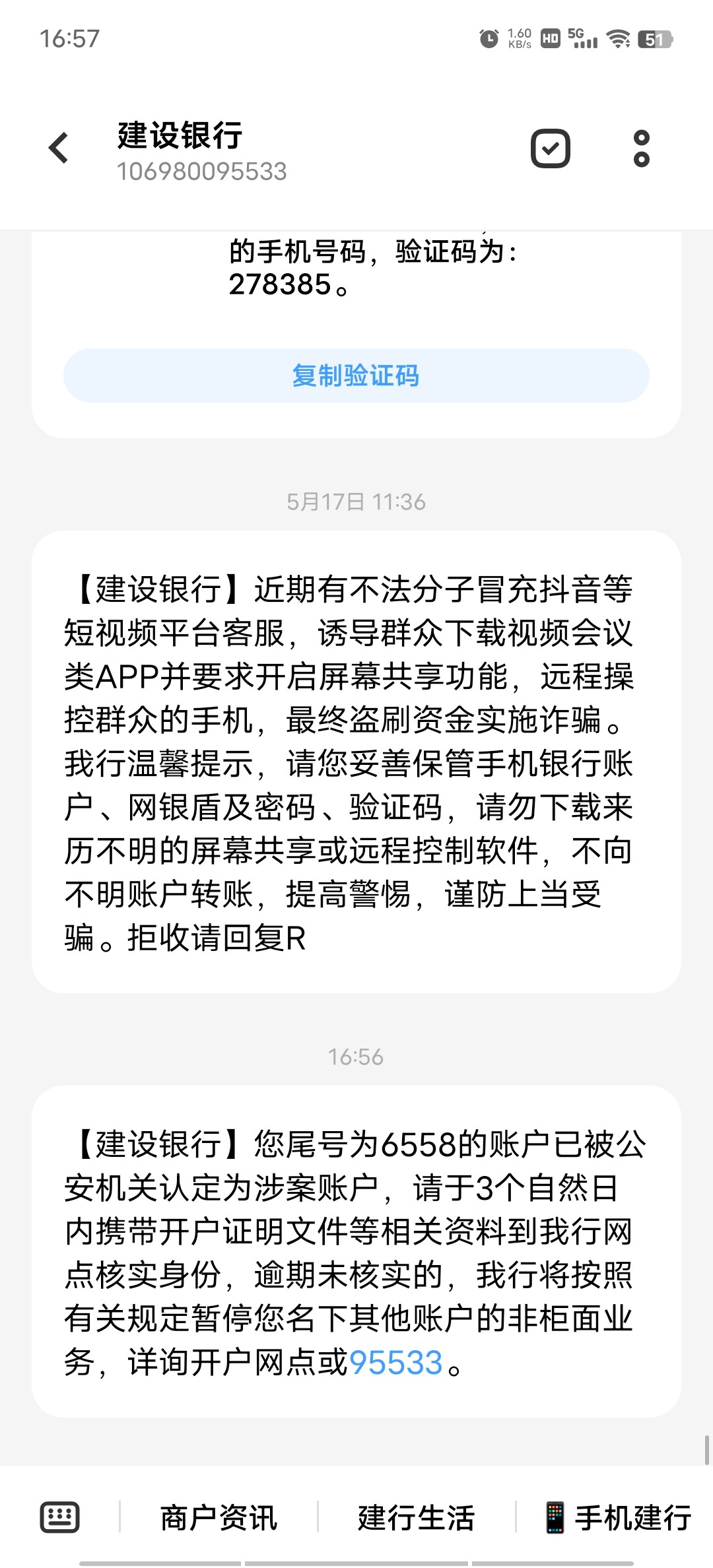Open the three-dot overflow menu

[641, 148]
